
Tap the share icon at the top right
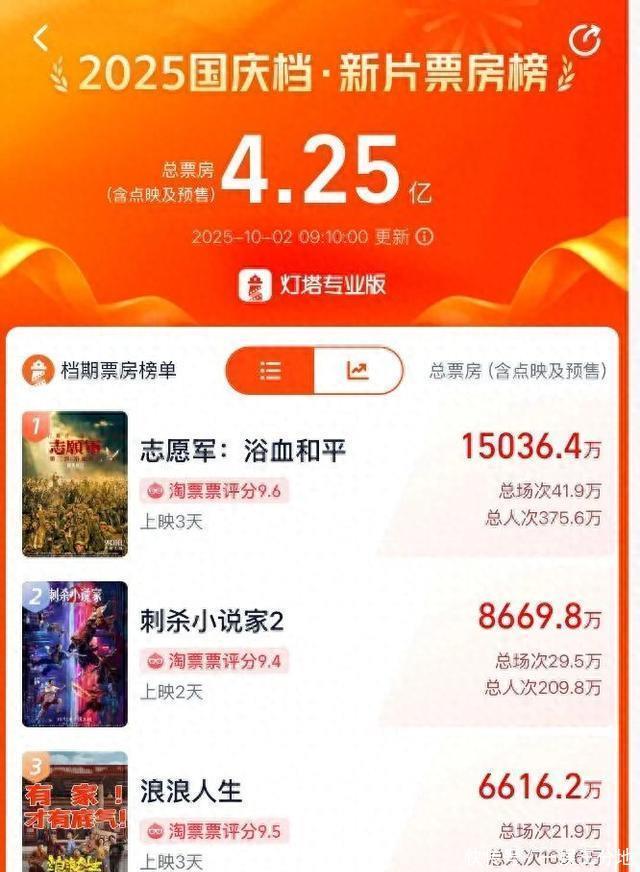[585, 40]
